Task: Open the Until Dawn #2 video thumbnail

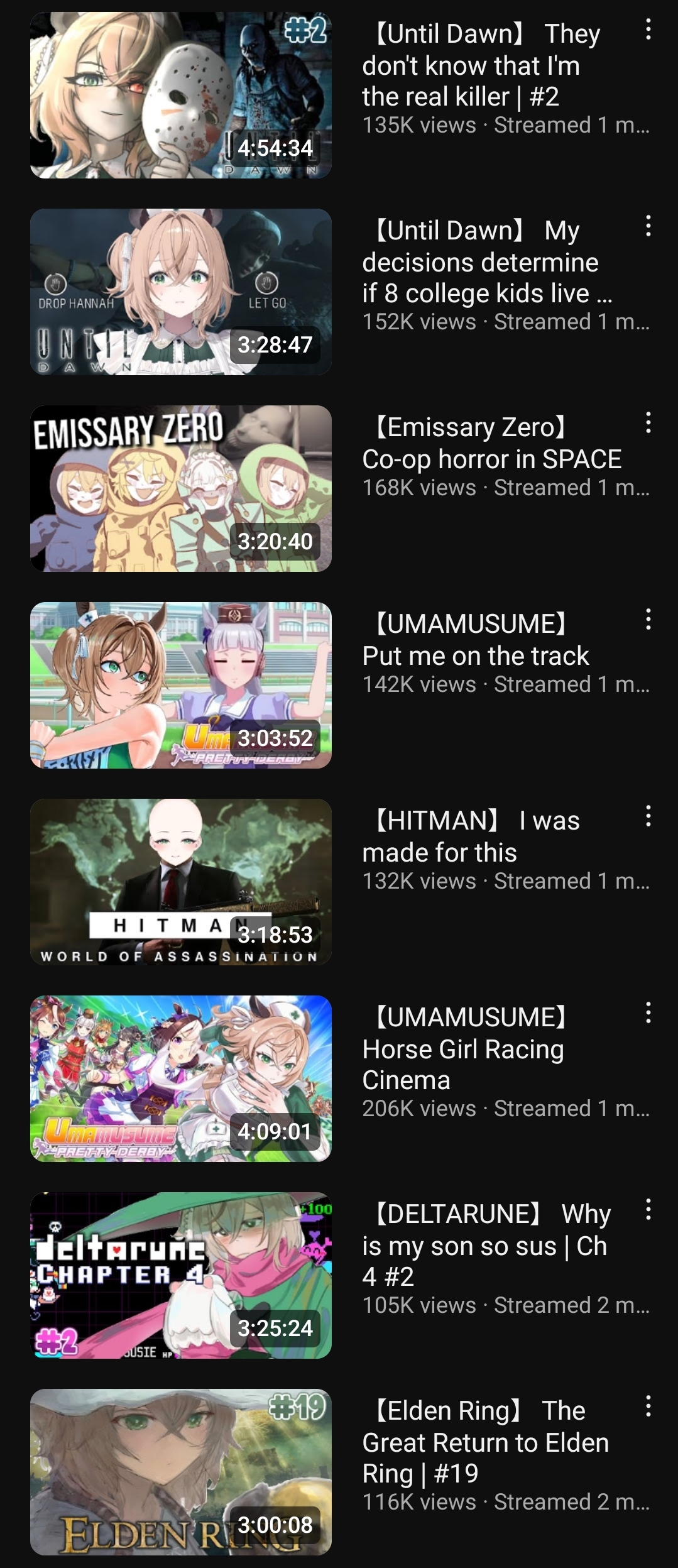Action: 180,95
